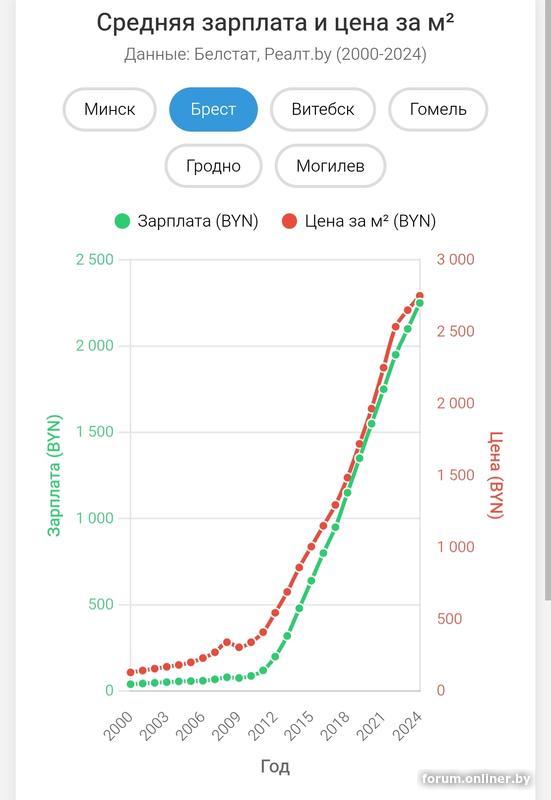Select the Минск city chip
Viewport: 551px width, 800px height.
109,109
